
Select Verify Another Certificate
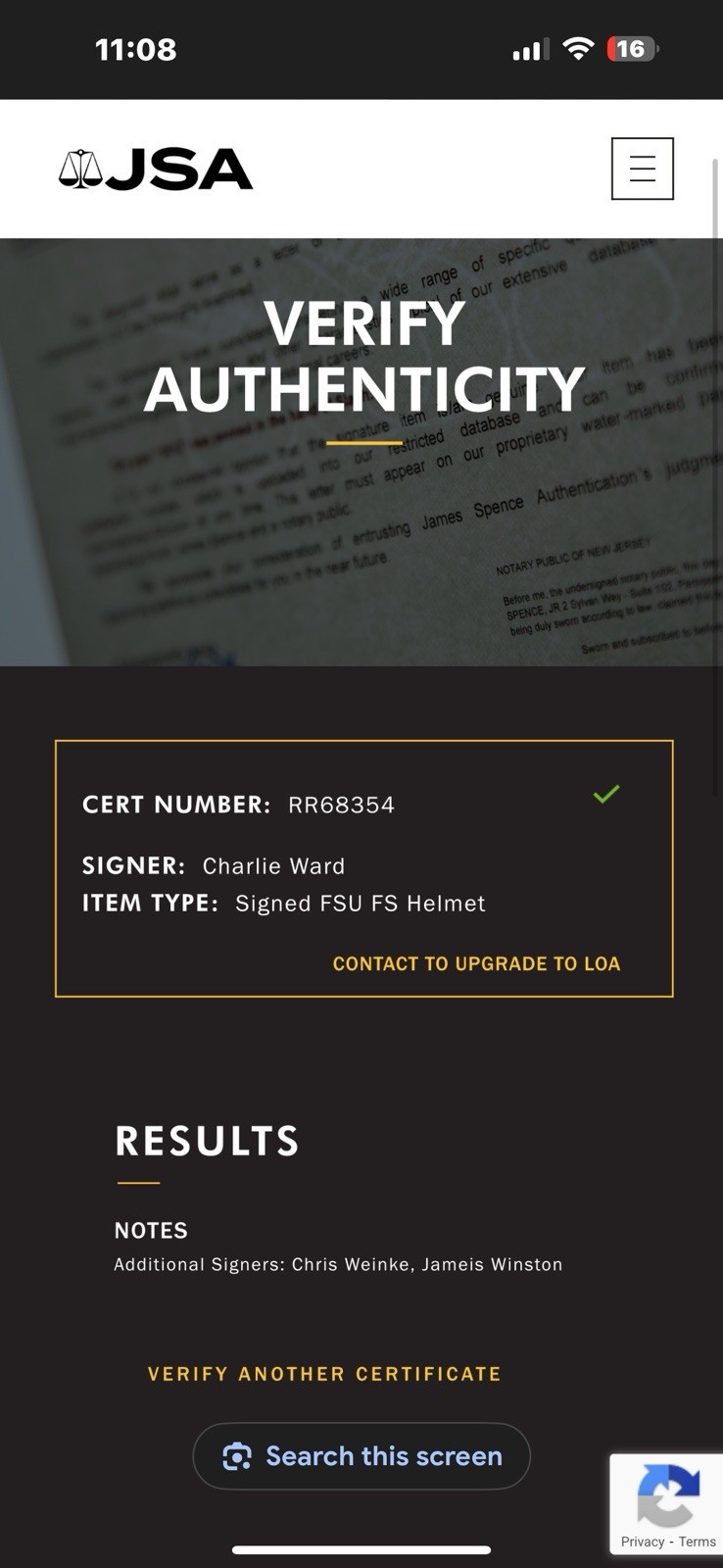[324, 1374]
